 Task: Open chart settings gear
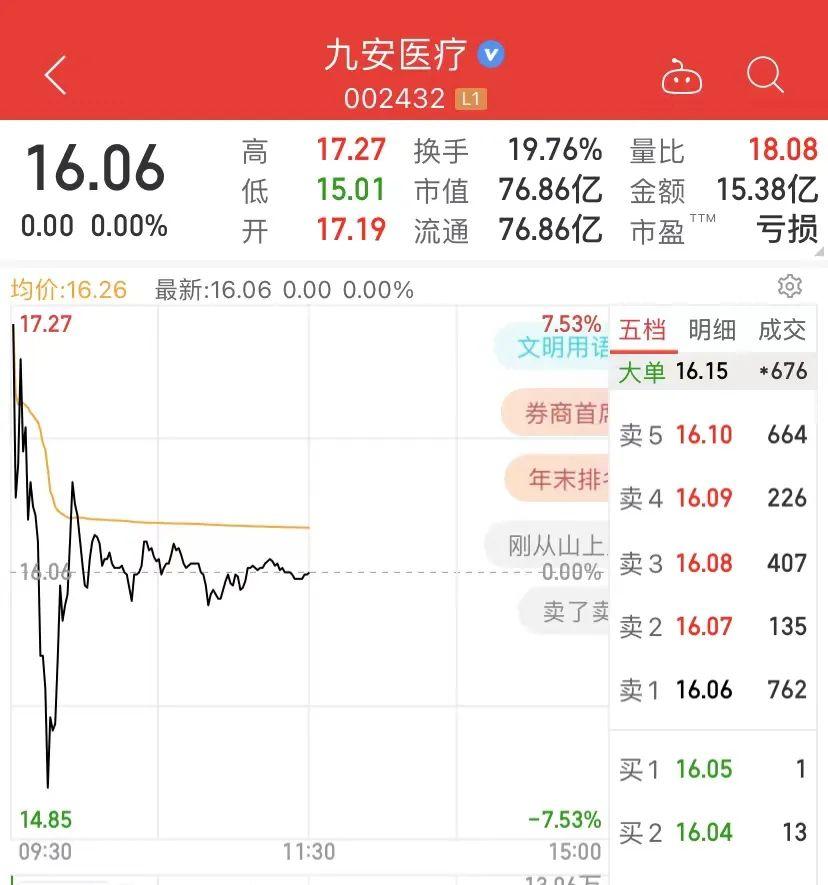coord(790,287)
